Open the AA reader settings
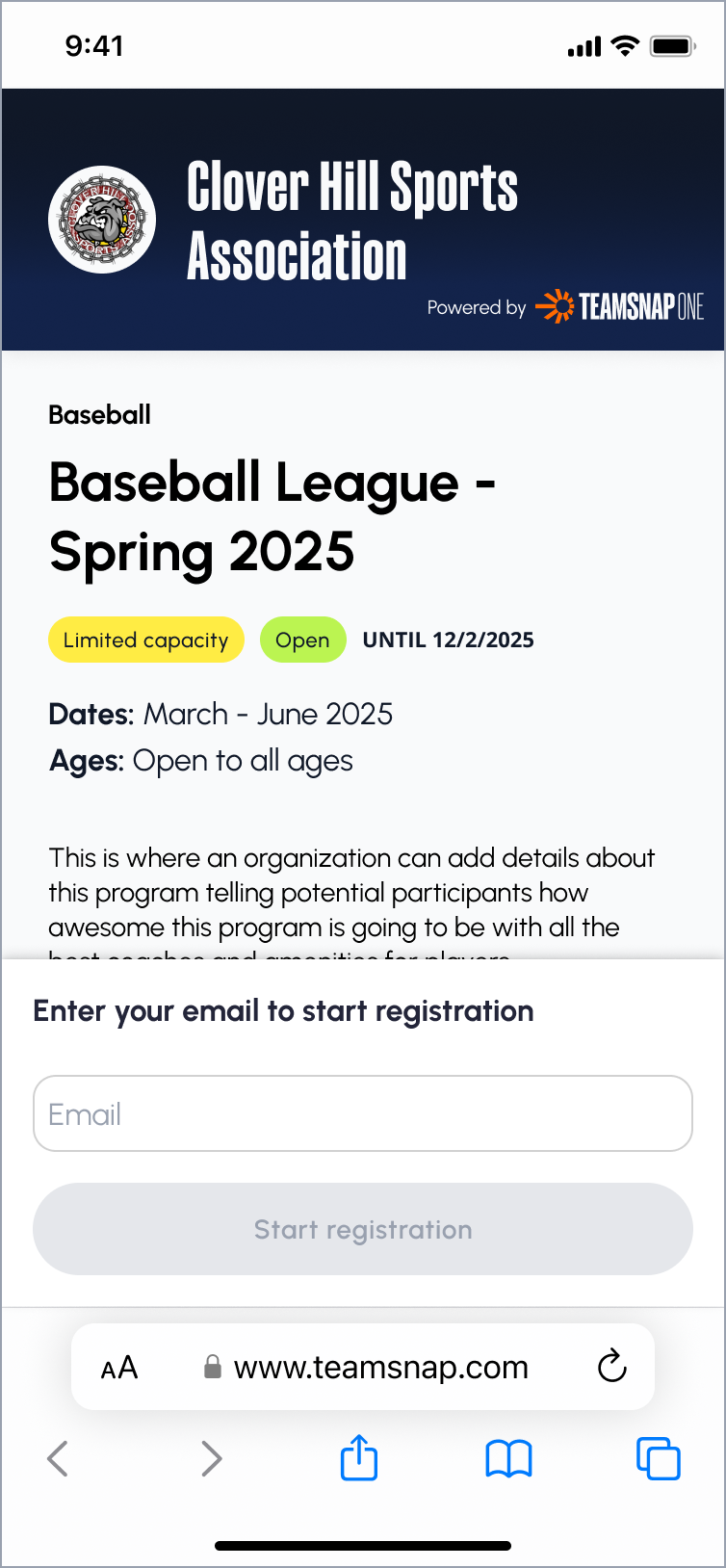This screenshot has height=1568, width=726. [x=119, y=1368]
